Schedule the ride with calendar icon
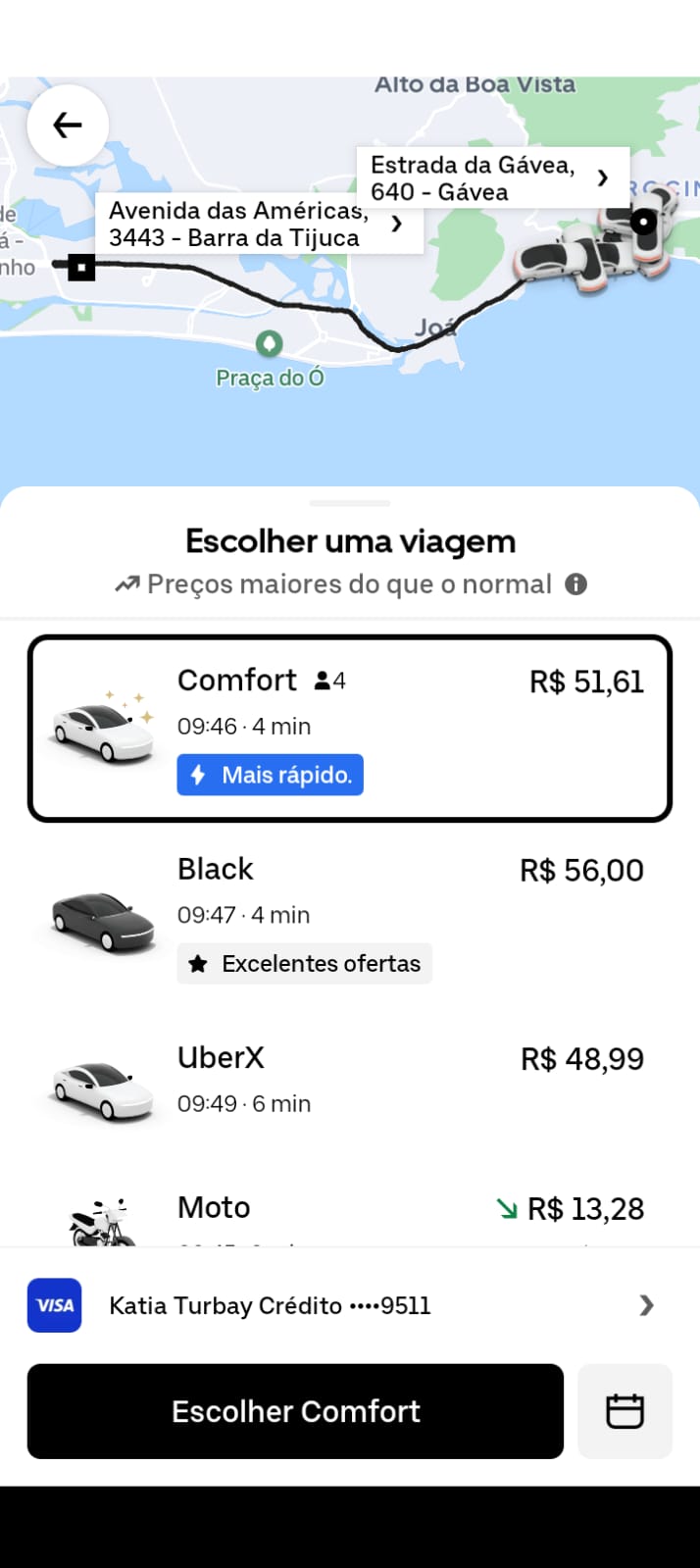Viewport: 700px width, 1568px height. pyautogui.click(x=625, y=1411)
